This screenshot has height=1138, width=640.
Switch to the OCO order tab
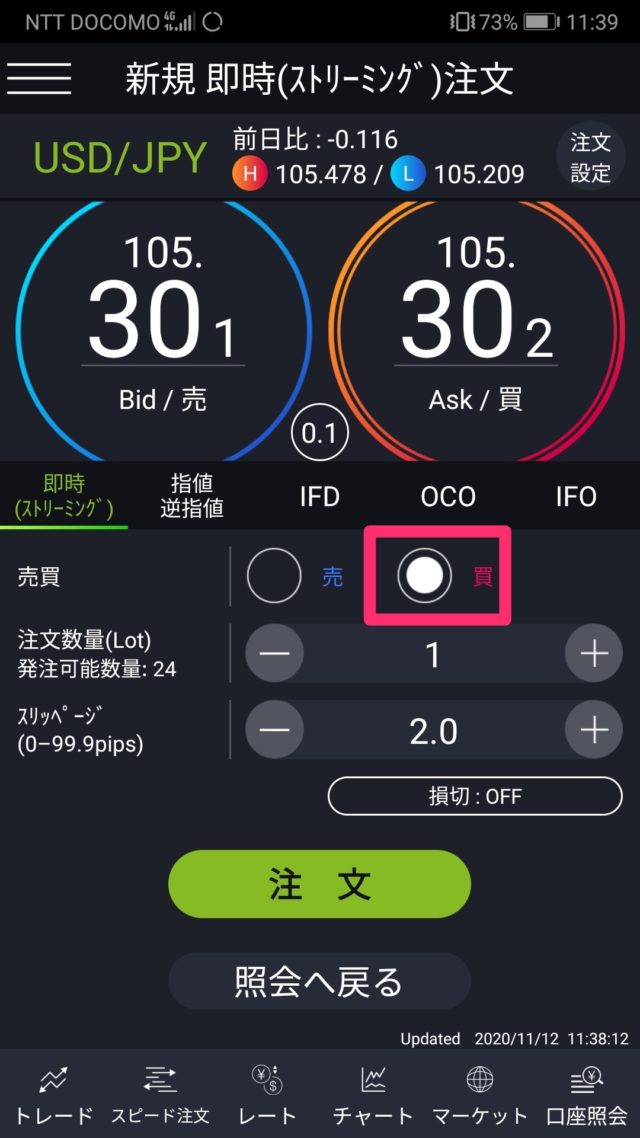pyautogui.click(x=448, y=496)
